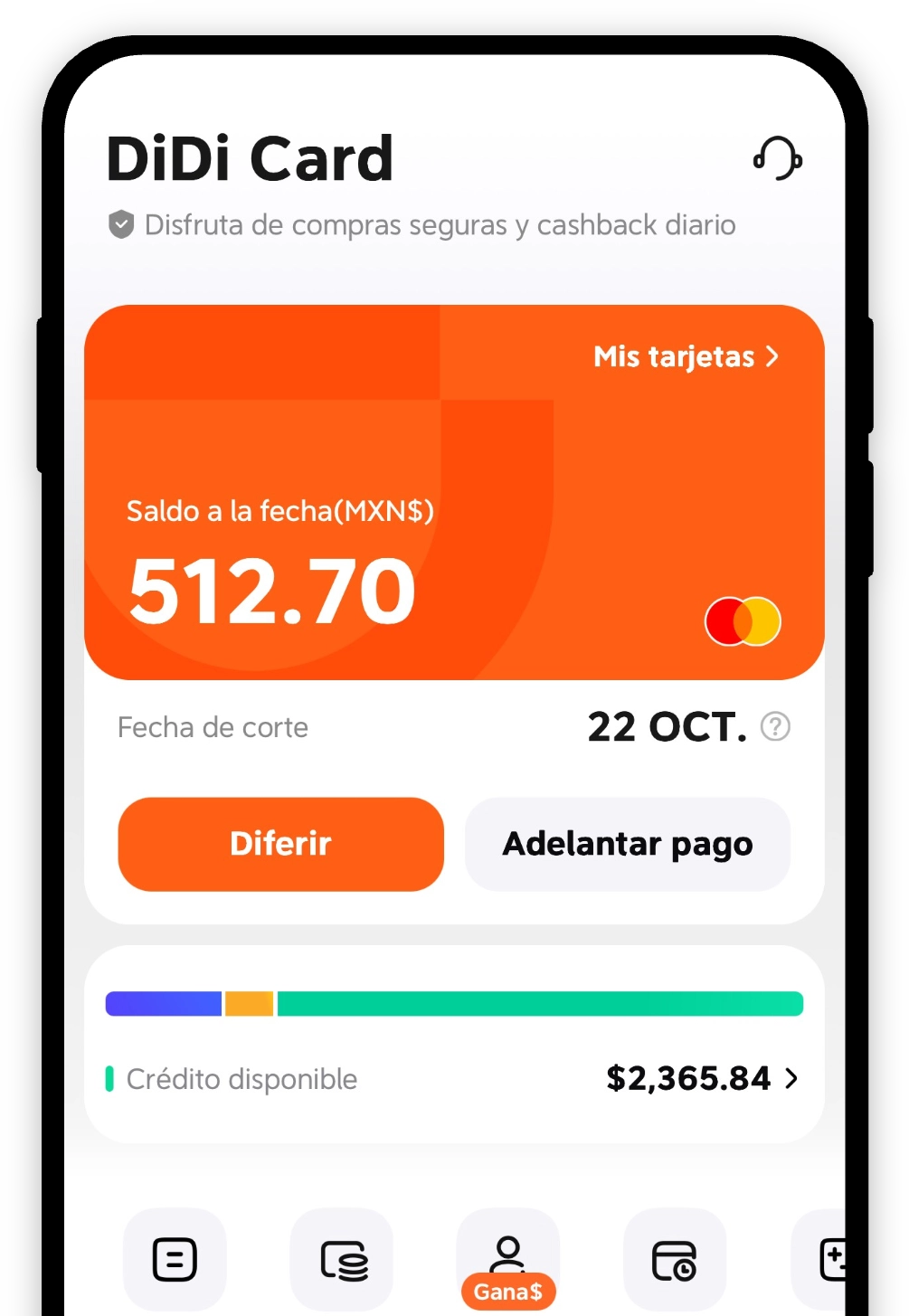This screenshot has height=1316, width=909.
Task: Select the Saldo a la fecha amount 512.70
Action: [271, 589]
